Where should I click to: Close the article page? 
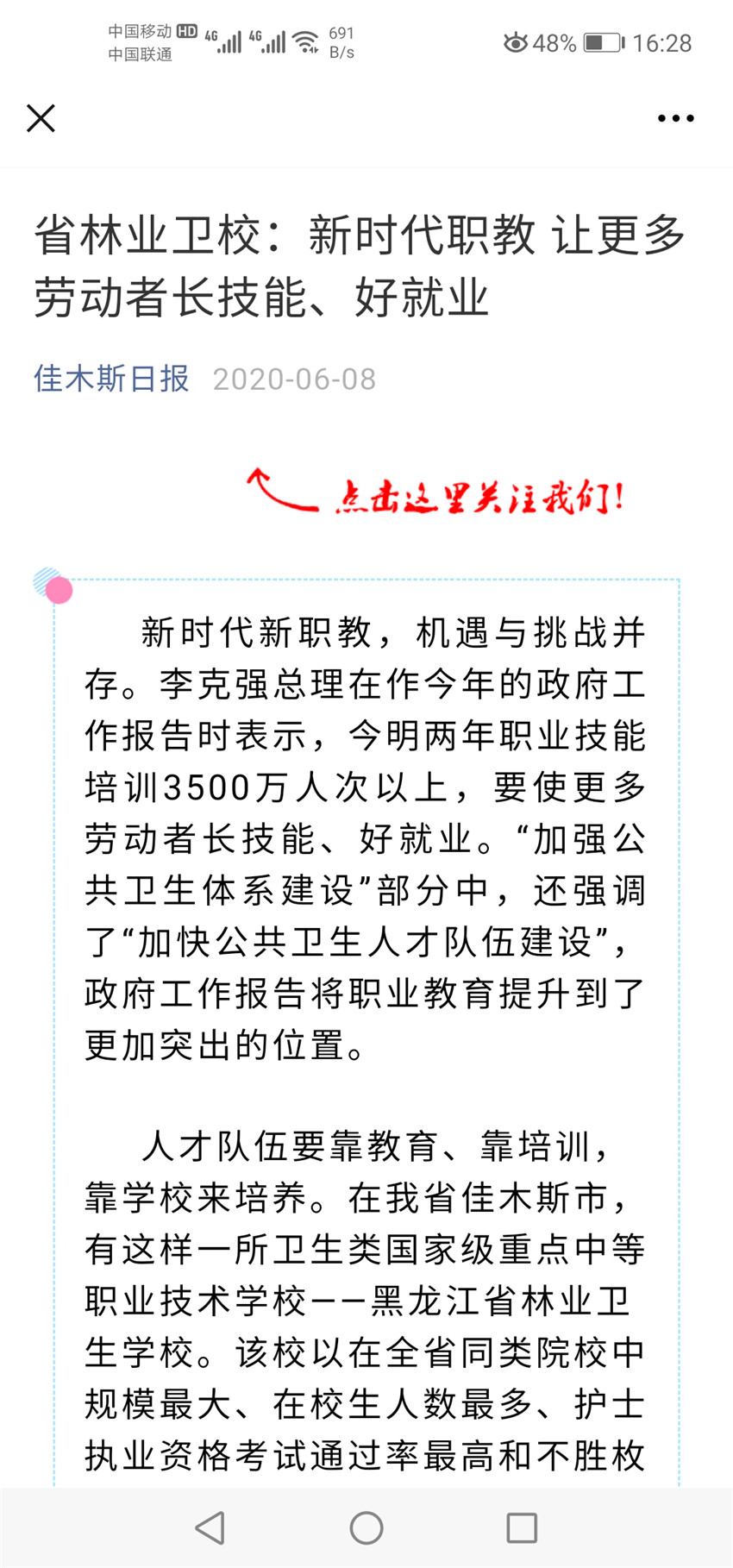click(x=41, y=118)
